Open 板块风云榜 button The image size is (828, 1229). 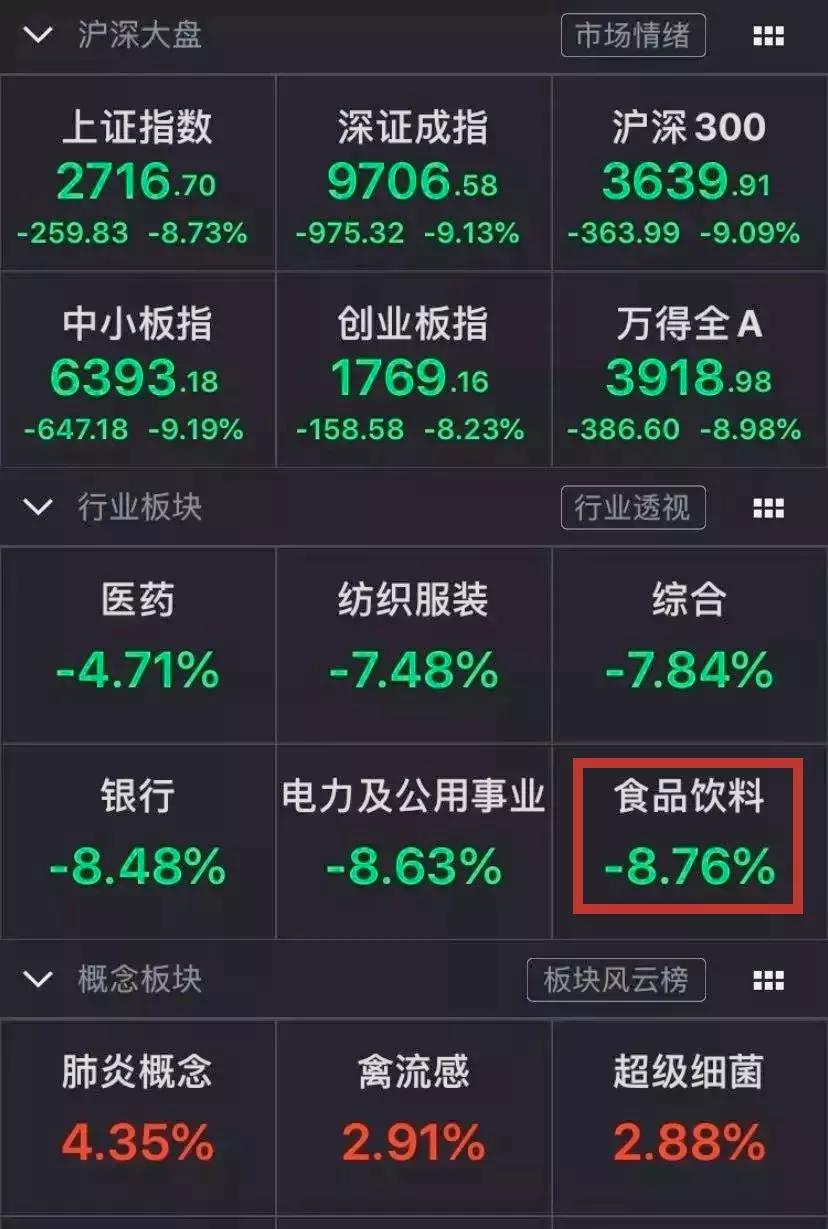click(616, 980)
